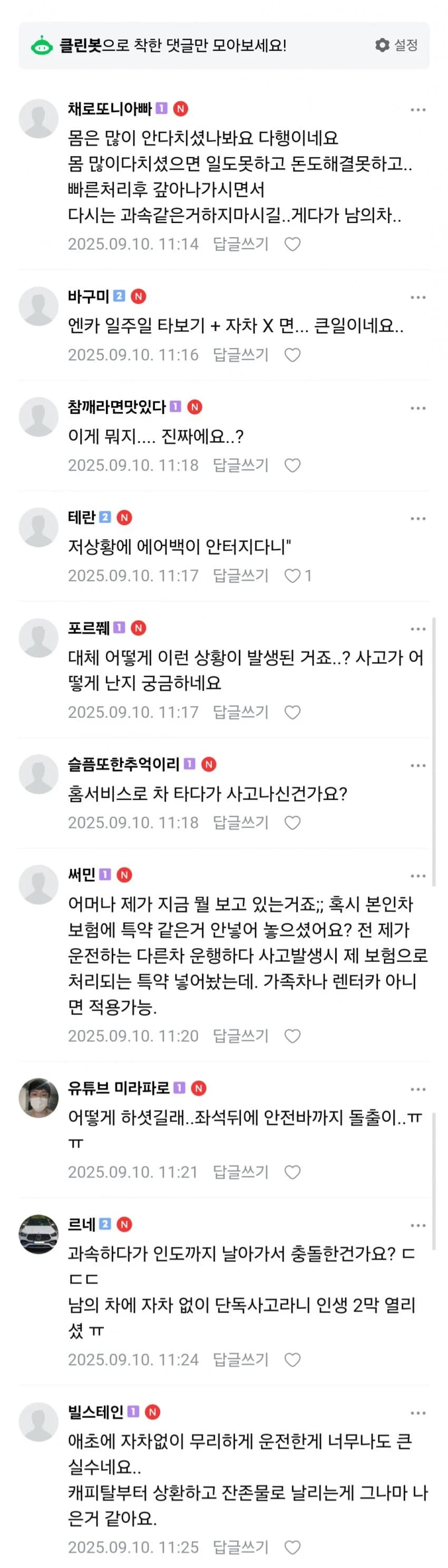Reply to 바구미's comment with 답글쓰기

click(x=240, y=355)
